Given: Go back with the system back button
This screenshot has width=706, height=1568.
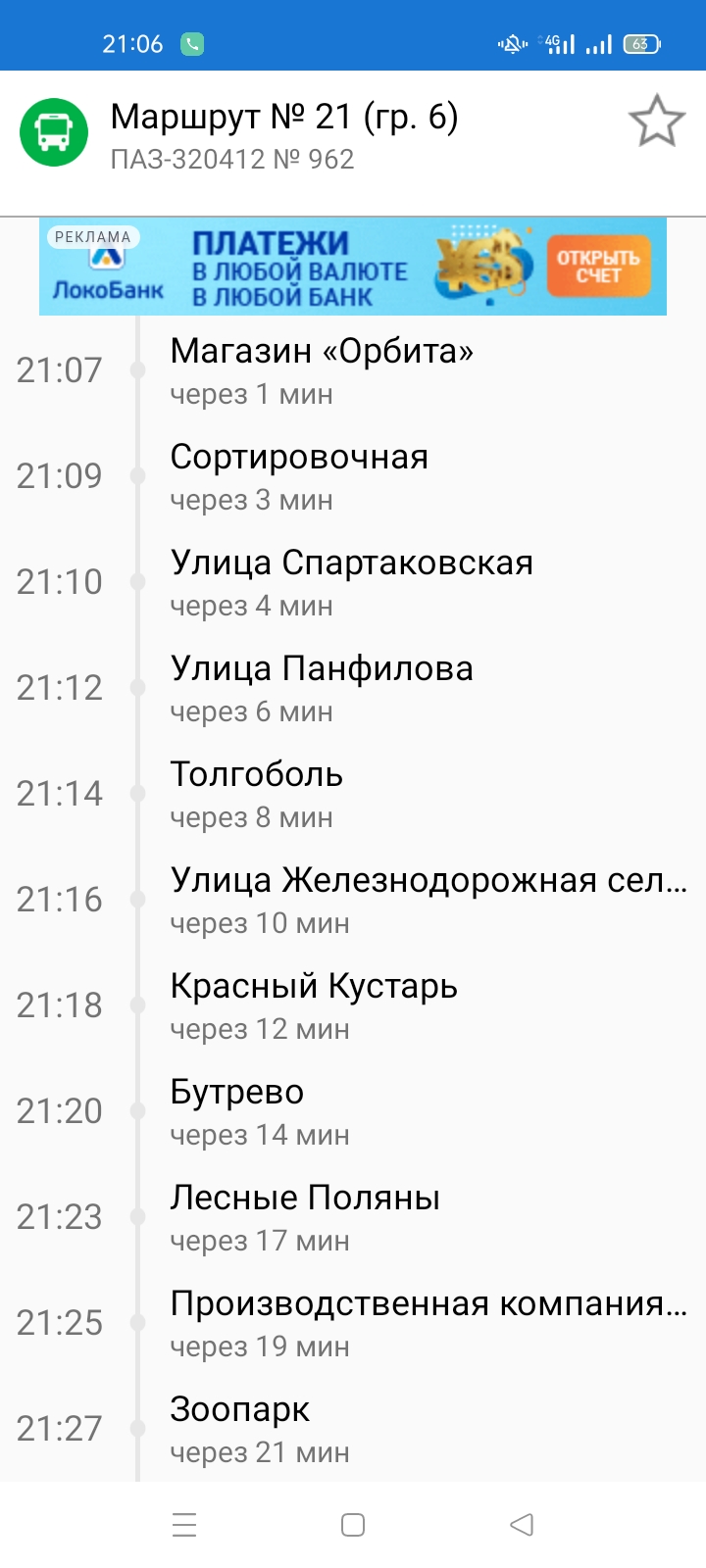Looking at the screenshot, I should [x=522, y=1525].
